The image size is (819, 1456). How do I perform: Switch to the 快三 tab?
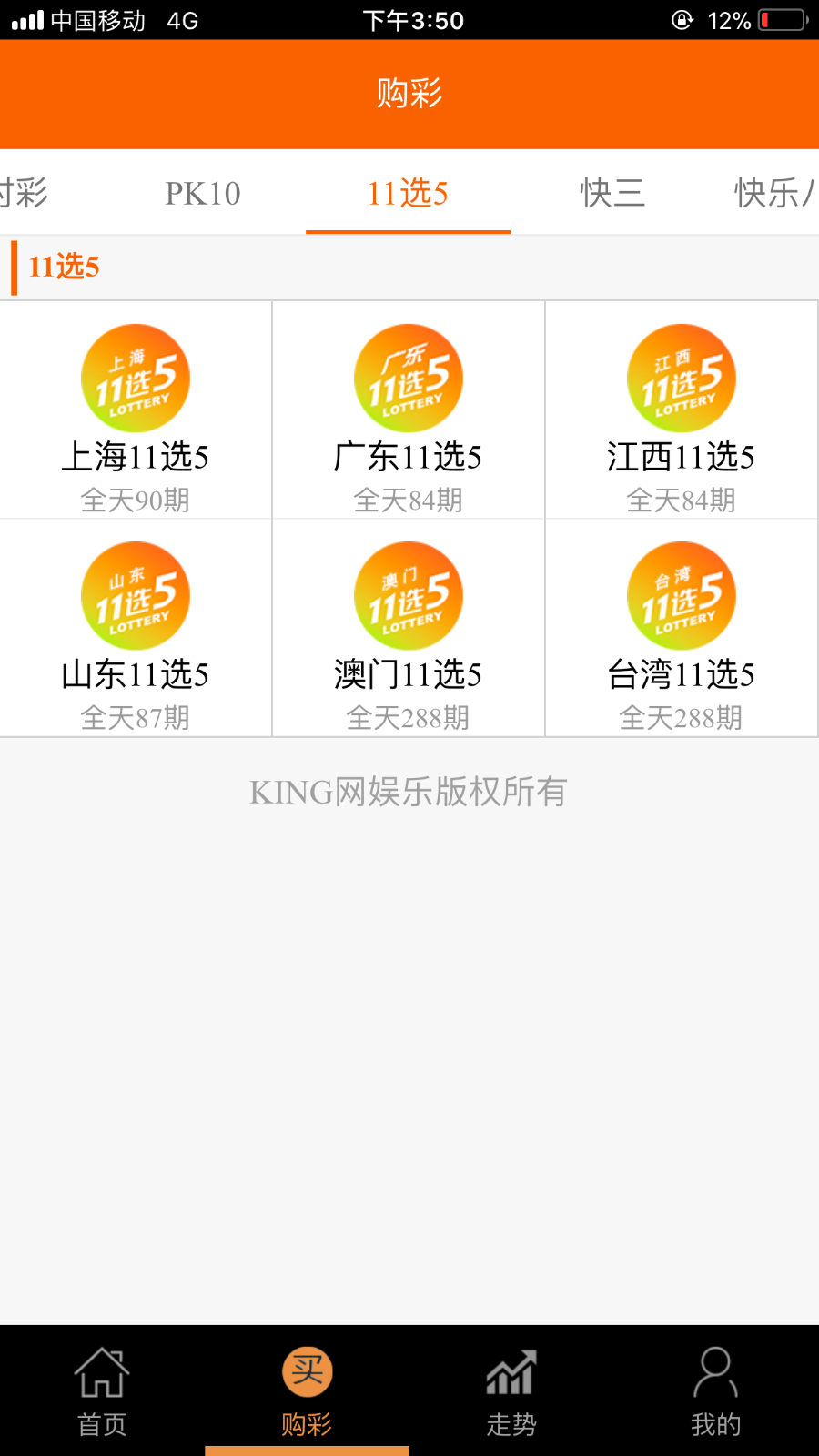click(x=612, y=194)
